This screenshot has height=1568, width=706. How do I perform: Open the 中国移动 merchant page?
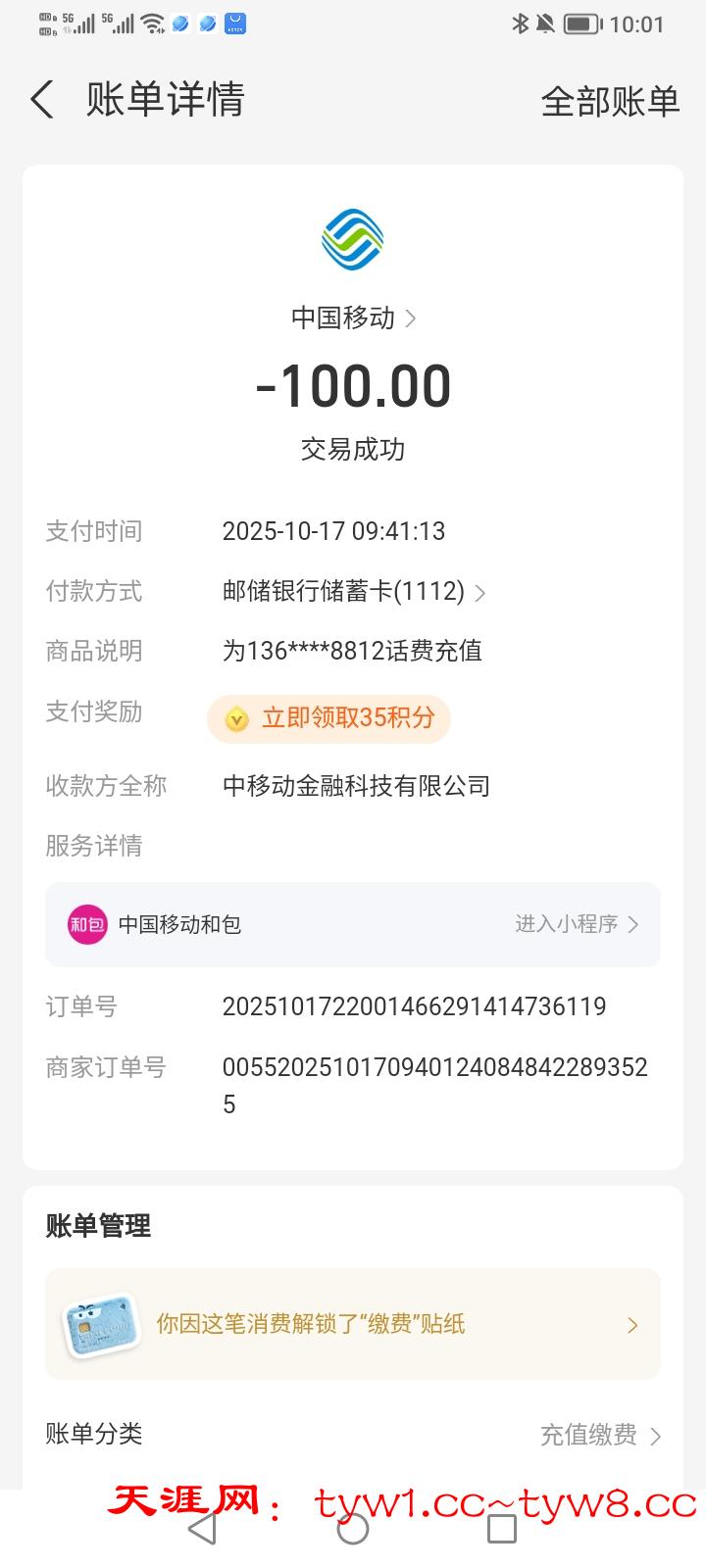pos(353,318)
